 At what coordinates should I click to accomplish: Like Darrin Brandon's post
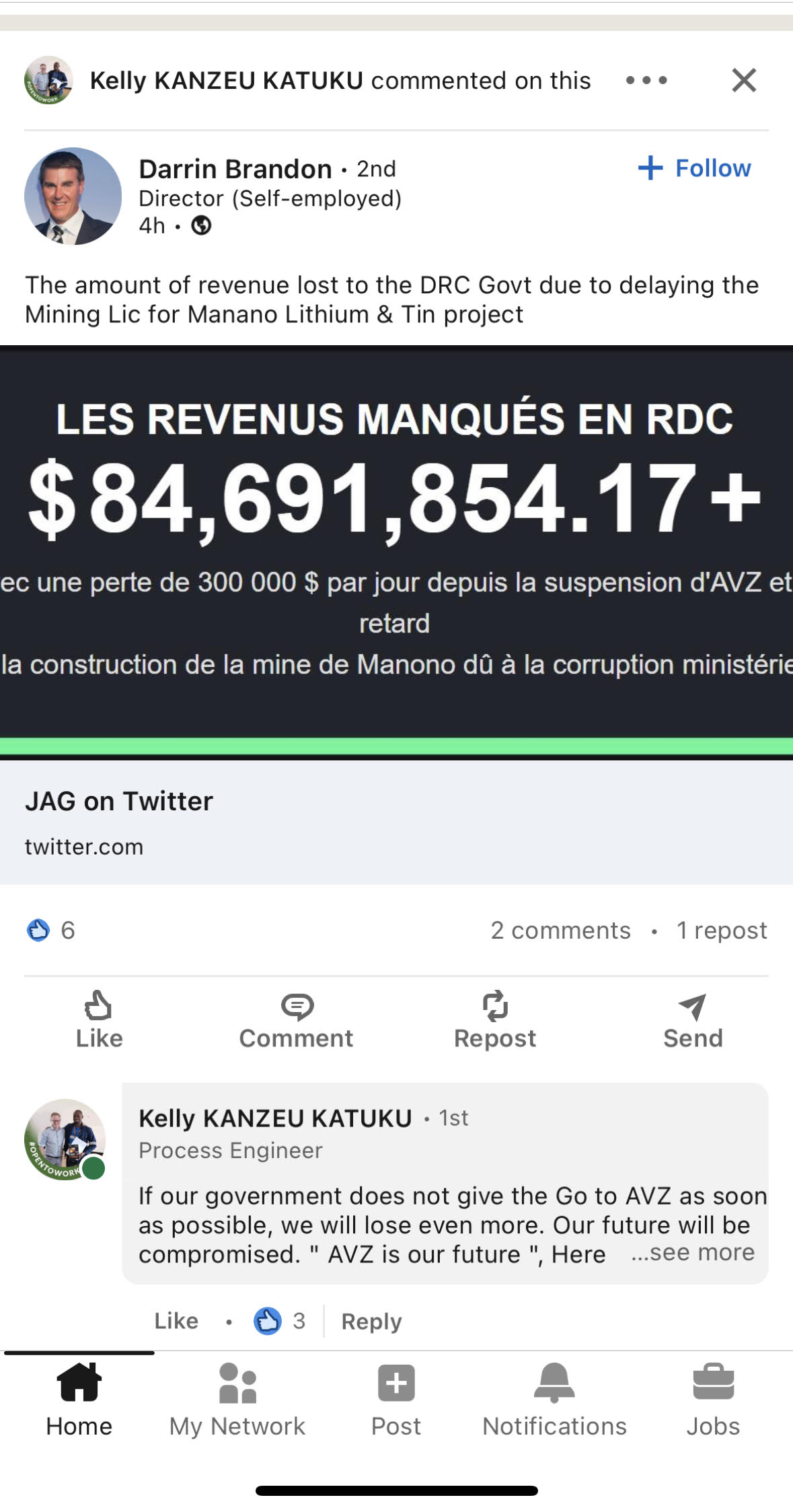point(99,1020)
